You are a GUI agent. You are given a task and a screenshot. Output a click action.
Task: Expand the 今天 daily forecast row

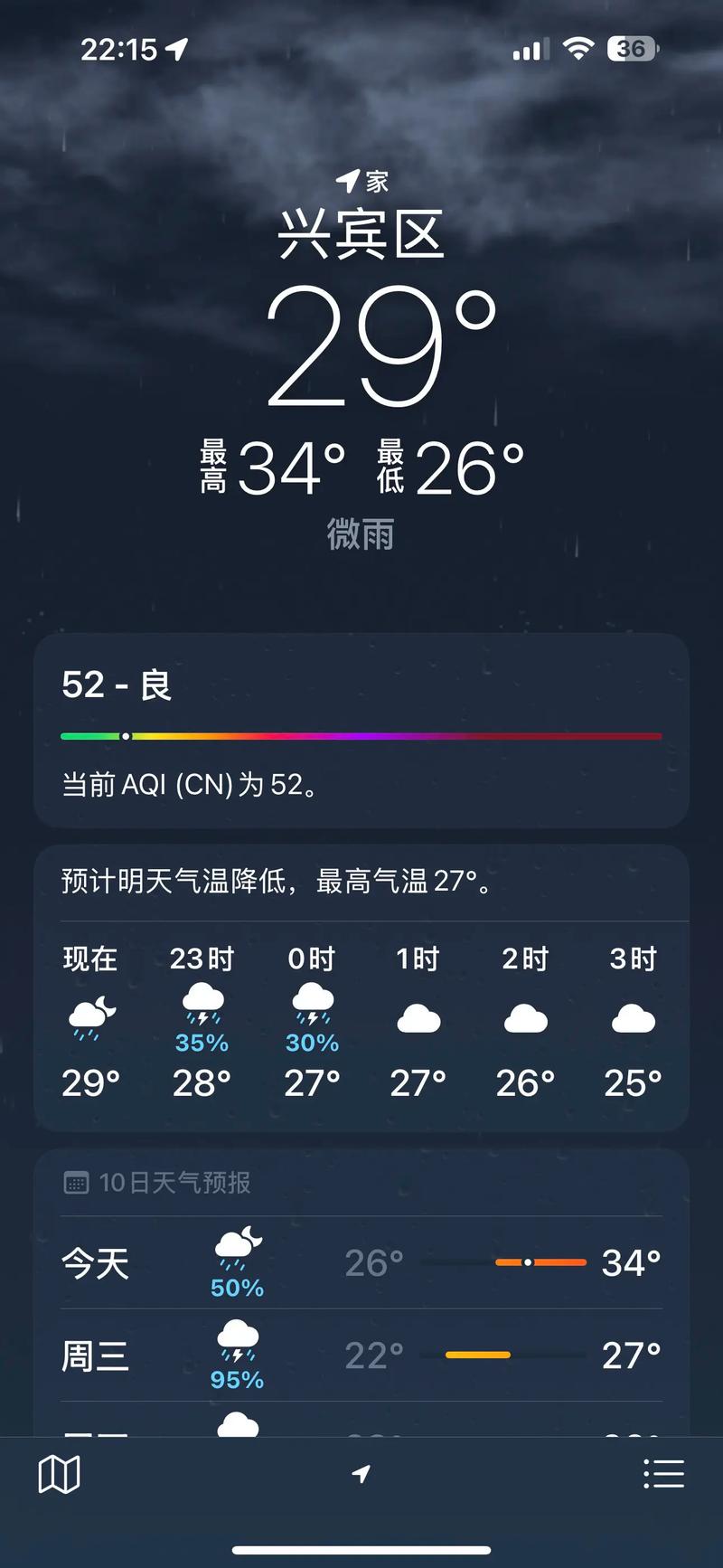(x=361, y=1263)
